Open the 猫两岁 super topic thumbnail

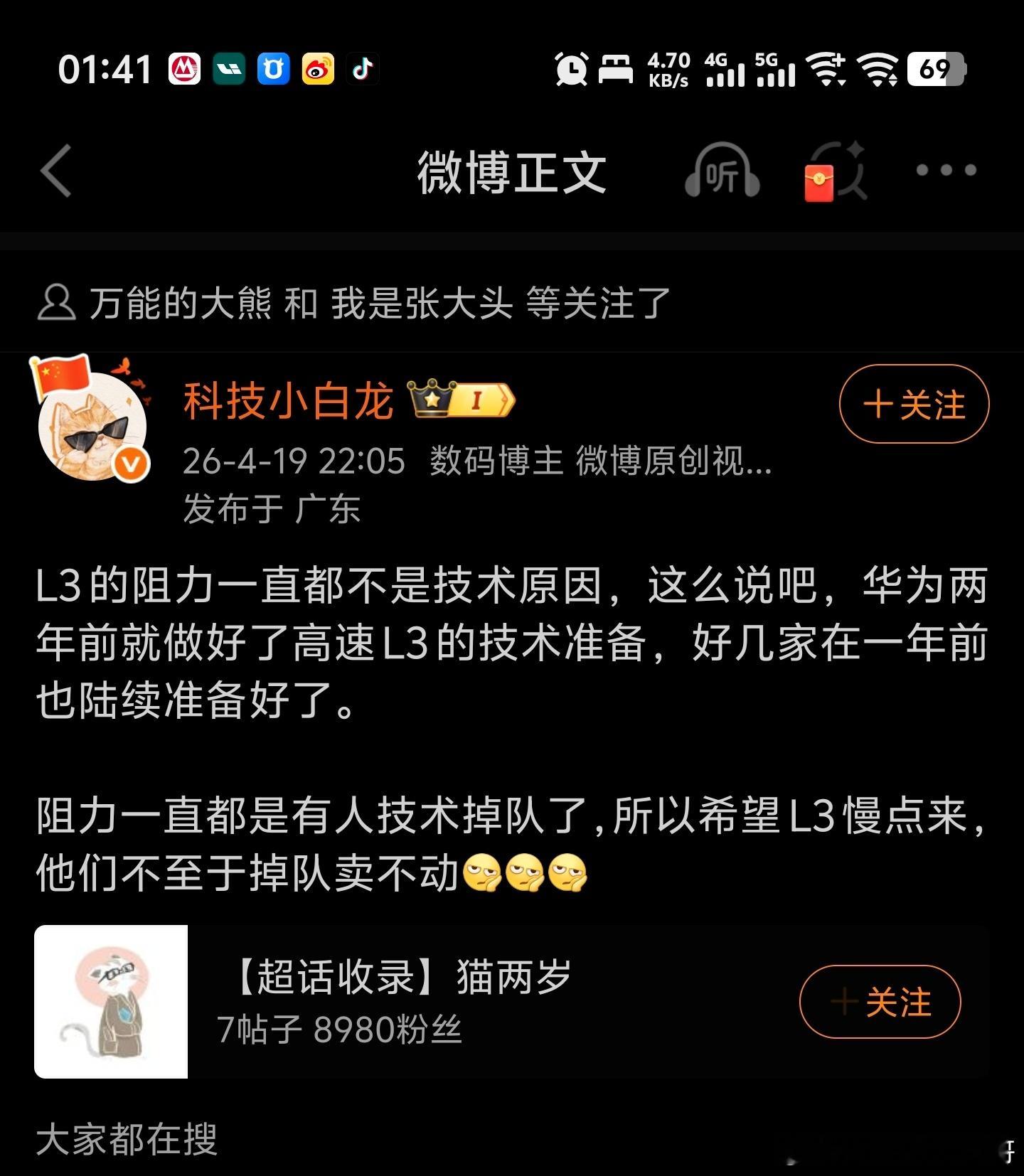pos(112,1002)
